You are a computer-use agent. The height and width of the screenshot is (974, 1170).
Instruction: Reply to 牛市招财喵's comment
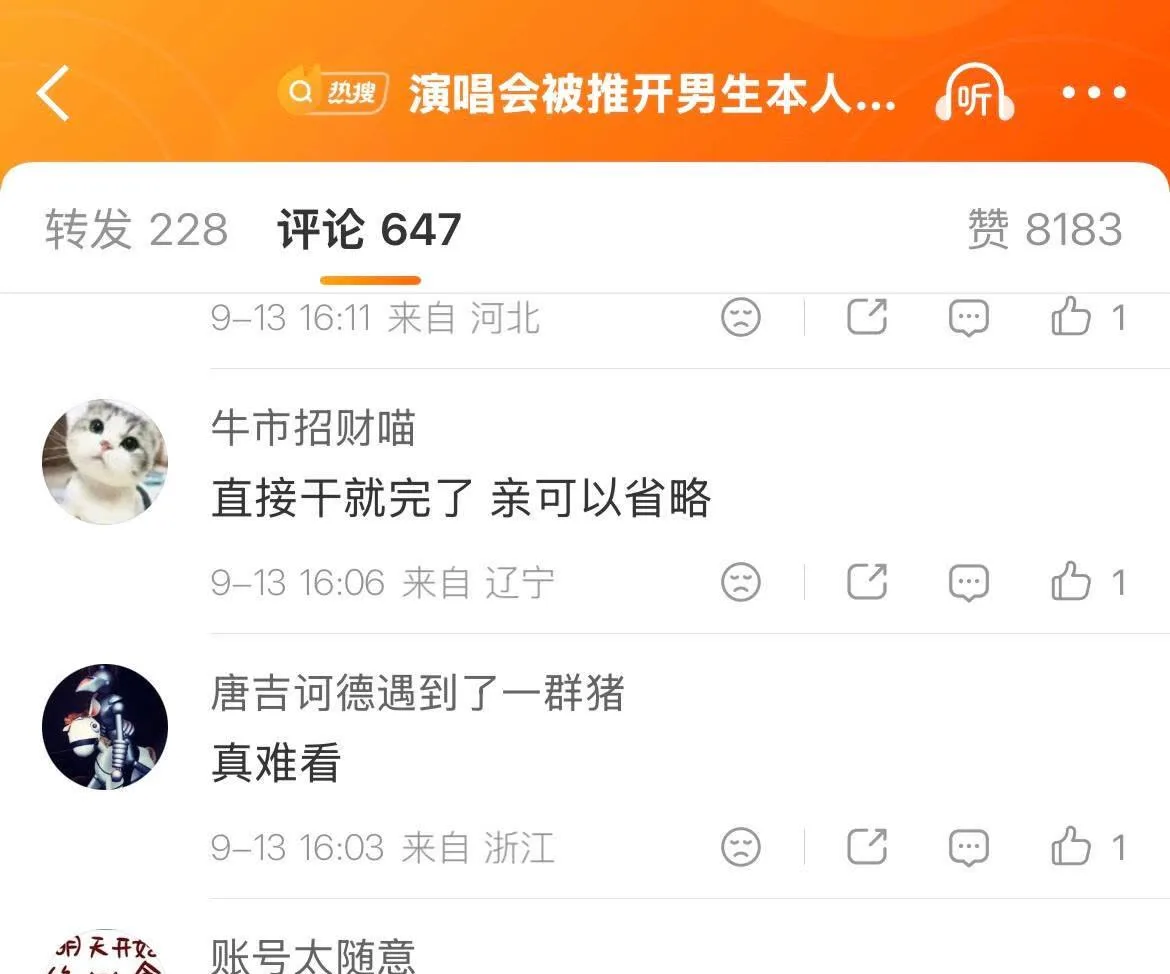(x=969, y=582)
